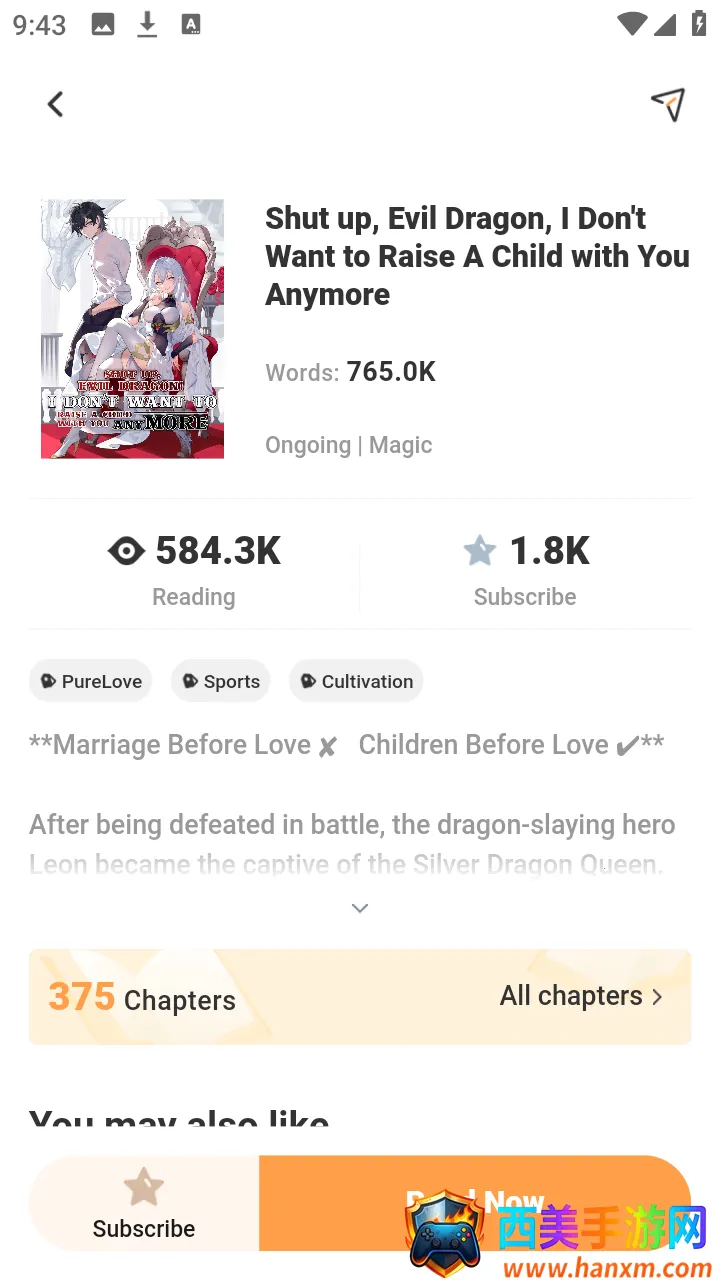Go back using the top arrow

(x=55, y=104)
